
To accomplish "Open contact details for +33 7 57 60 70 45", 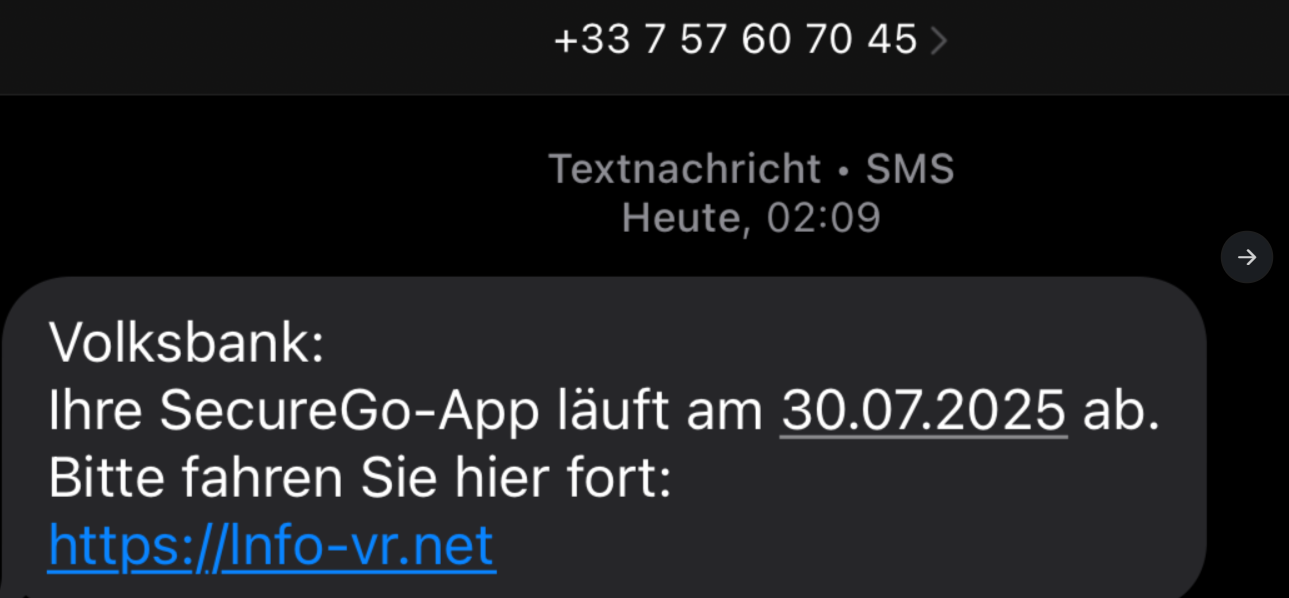I will tap(748, 40).
